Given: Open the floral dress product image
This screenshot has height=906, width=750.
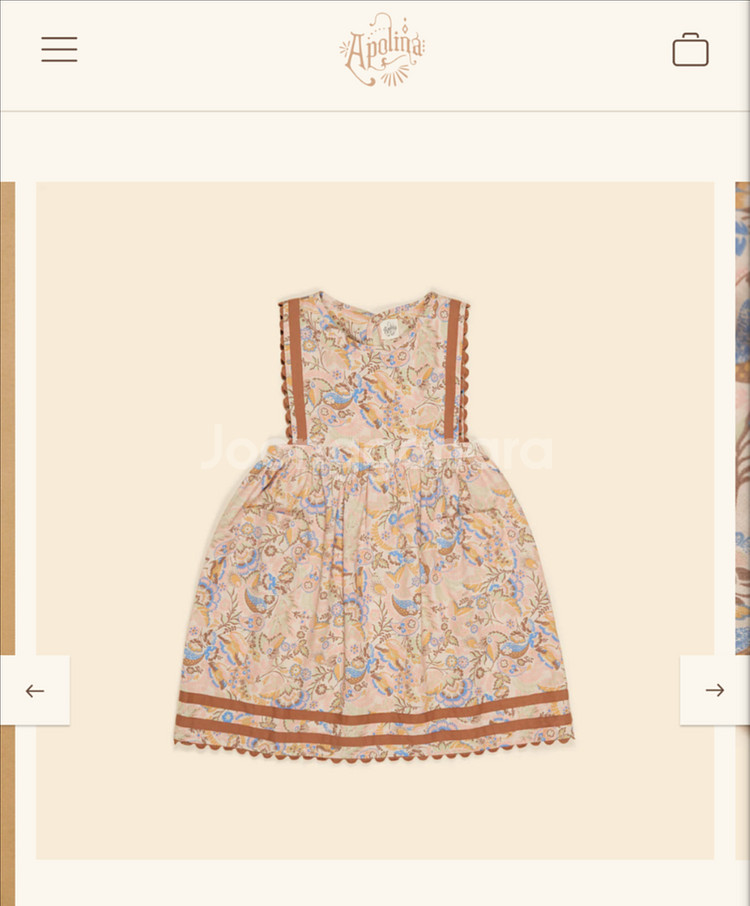Looking at the screenshot, I should point(375,520).
